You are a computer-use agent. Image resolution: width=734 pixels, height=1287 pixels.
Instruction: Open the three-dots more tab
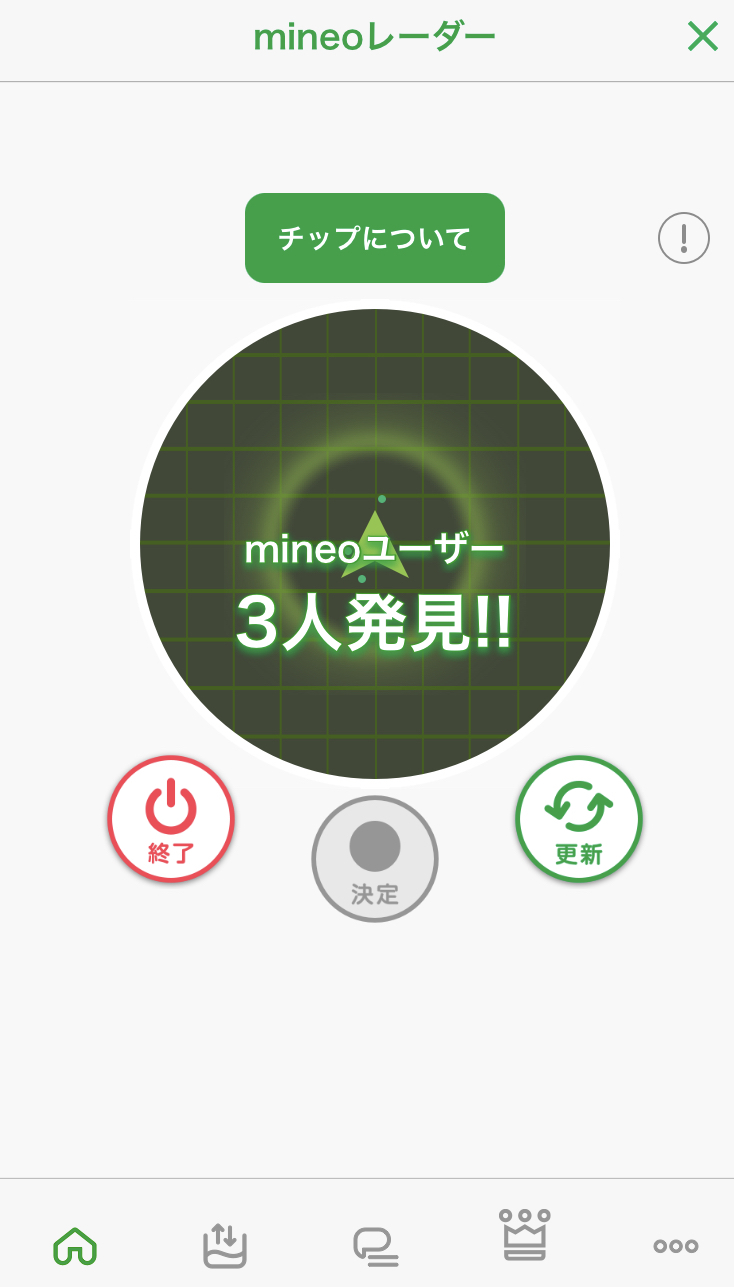[676, 1246]
